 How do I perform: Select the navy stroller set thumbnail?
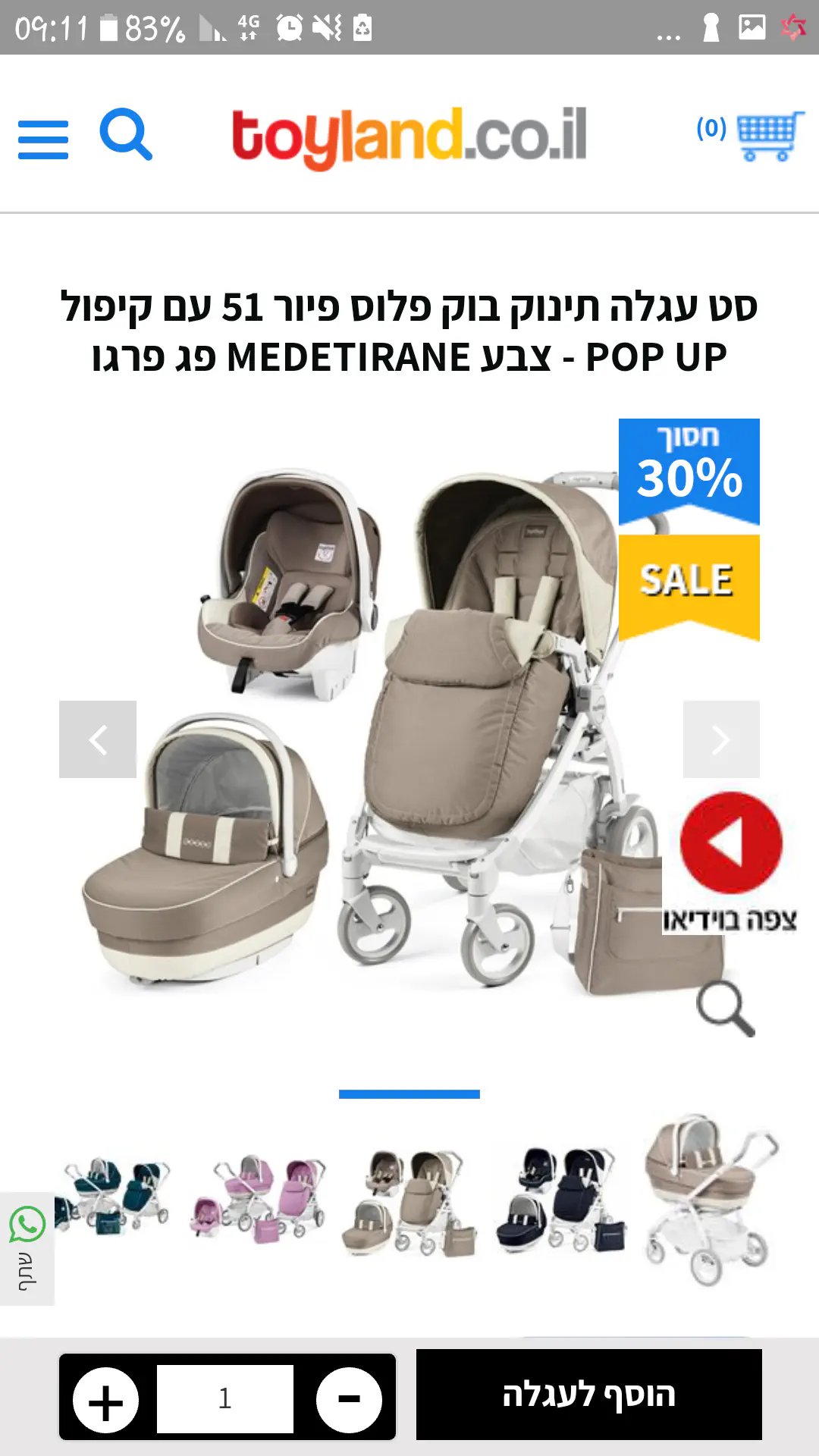561,1200
